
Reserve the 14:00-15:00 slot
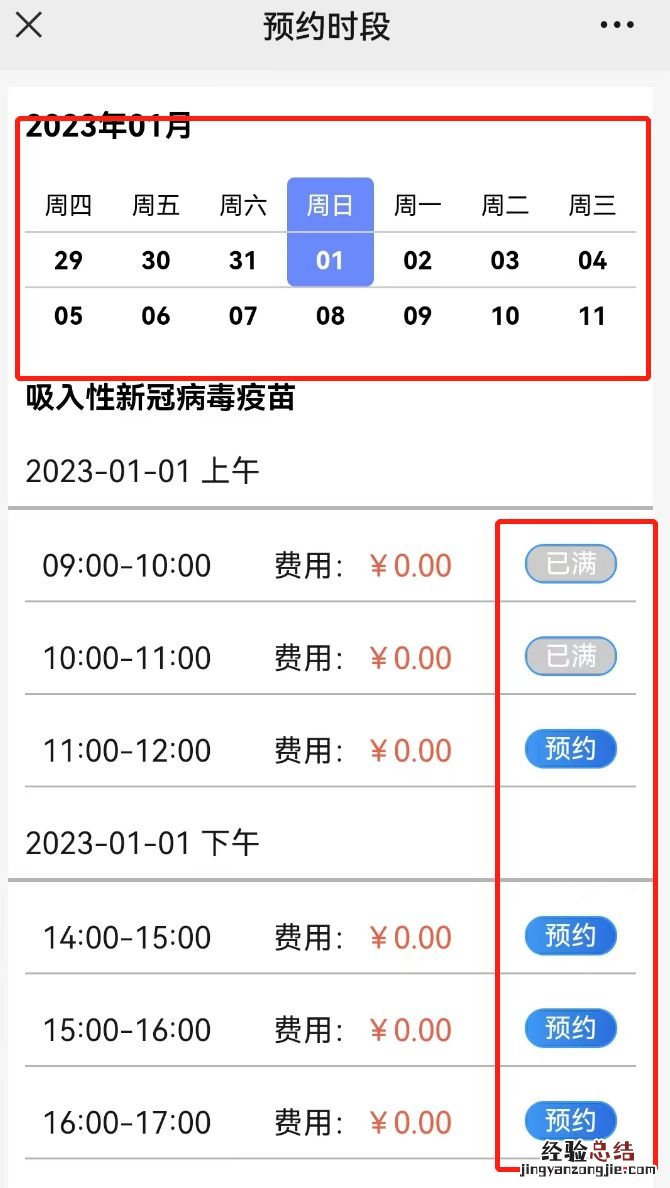(x=570, y=936)
